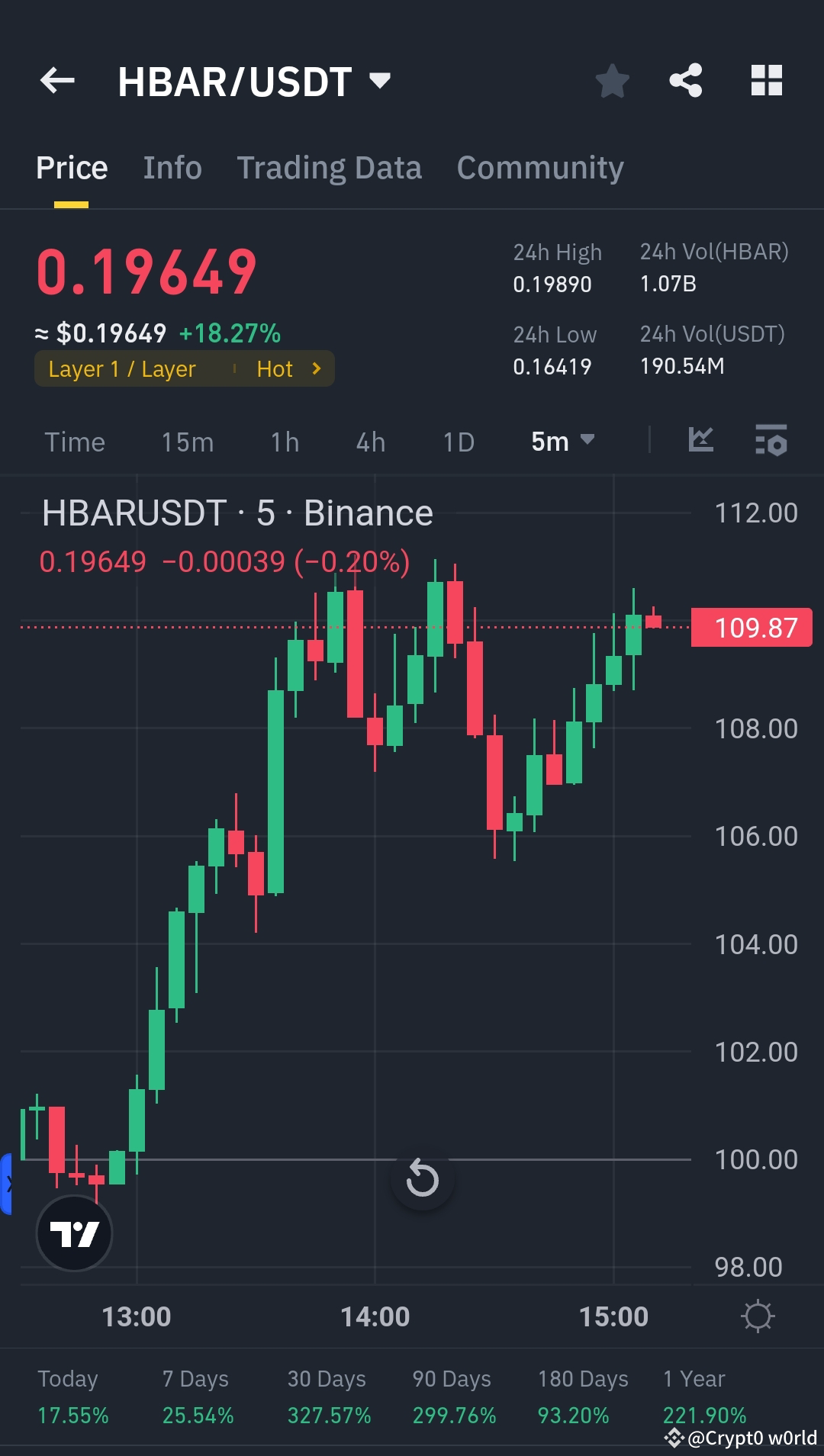
Task: Tap the refresh icon on the chart
Action: 421,1179
